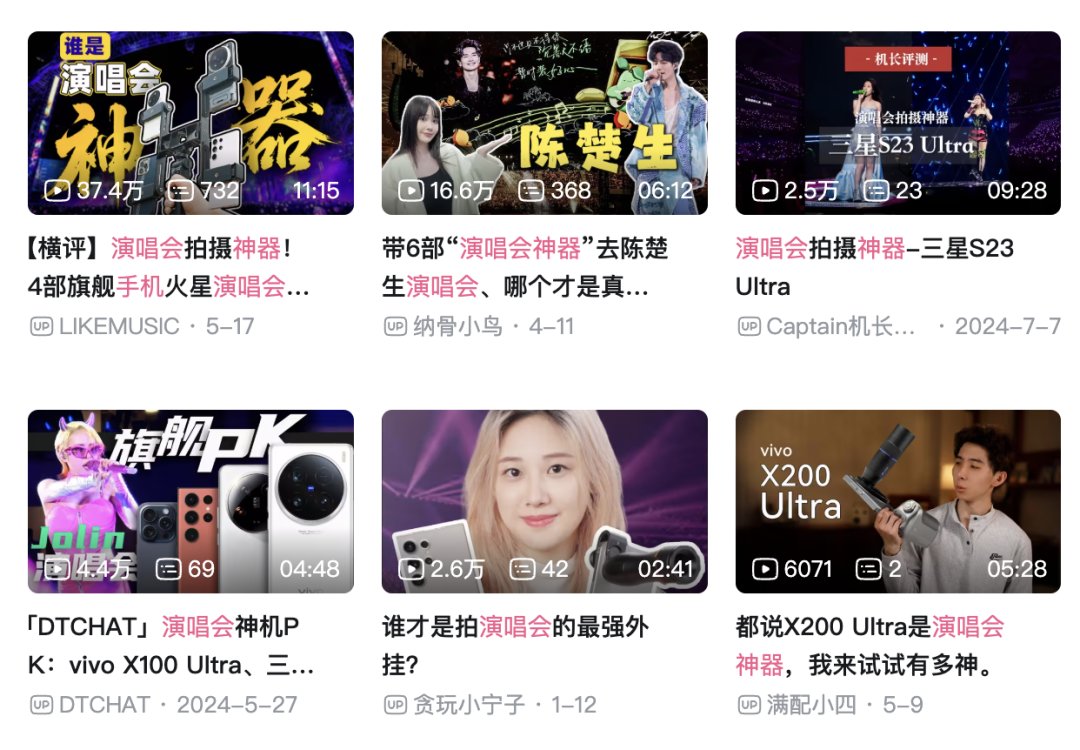This screenshot has width=1080, height=750.
Task: Visit uploader LIKEMUSIC's profile
Action: pyautogui.click(x=118, y=327)
